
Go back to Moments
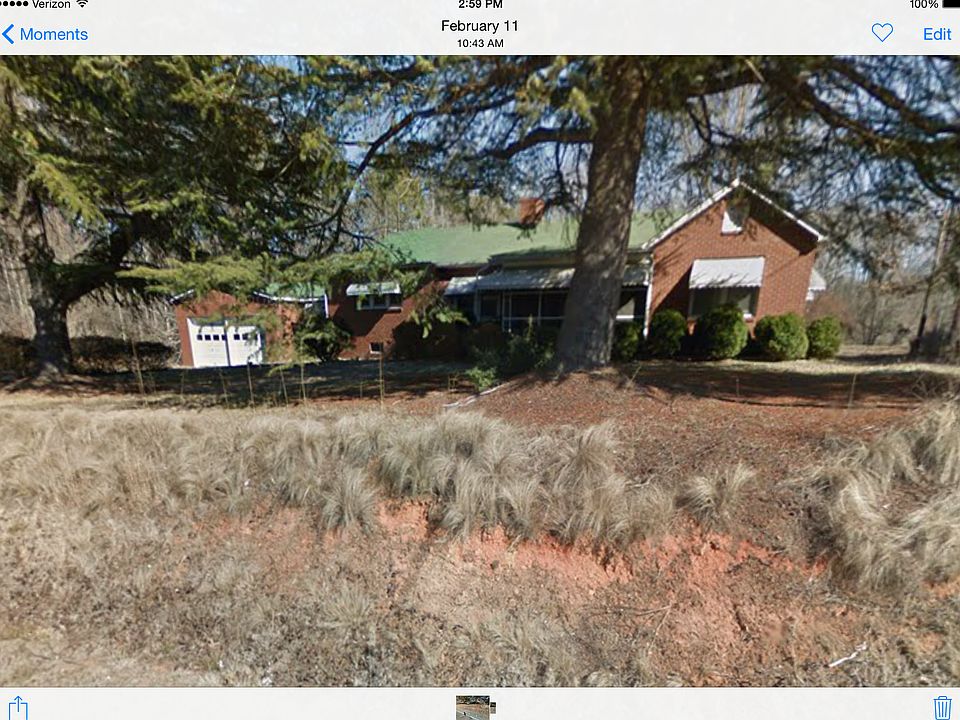tap(45, 34)
